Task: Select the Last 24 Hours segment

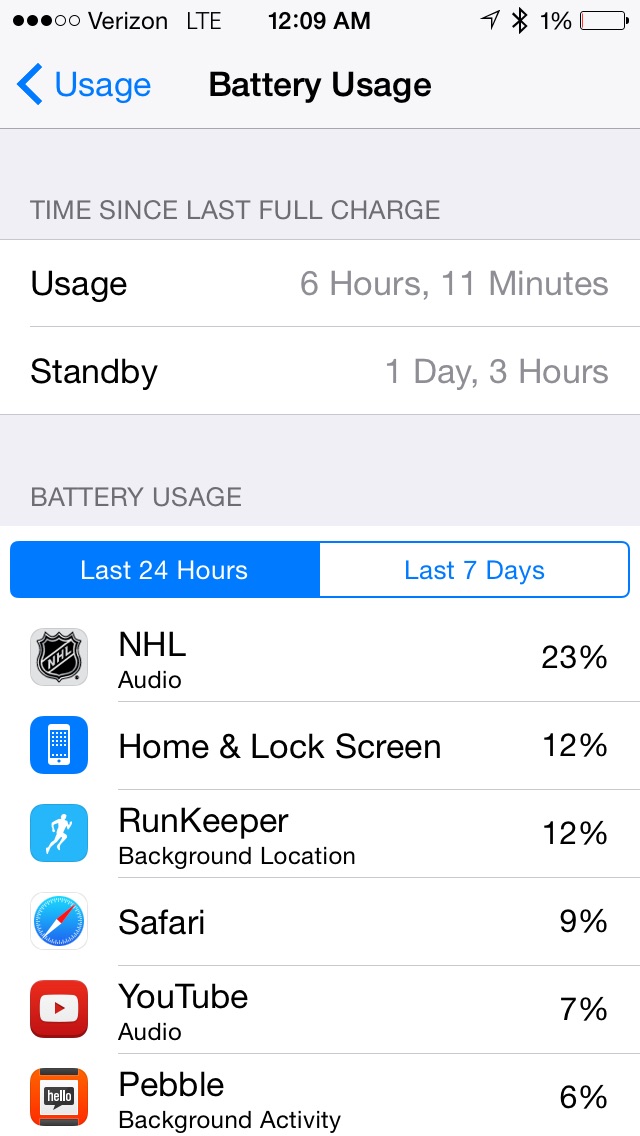Action: click(x=165, y=570)
